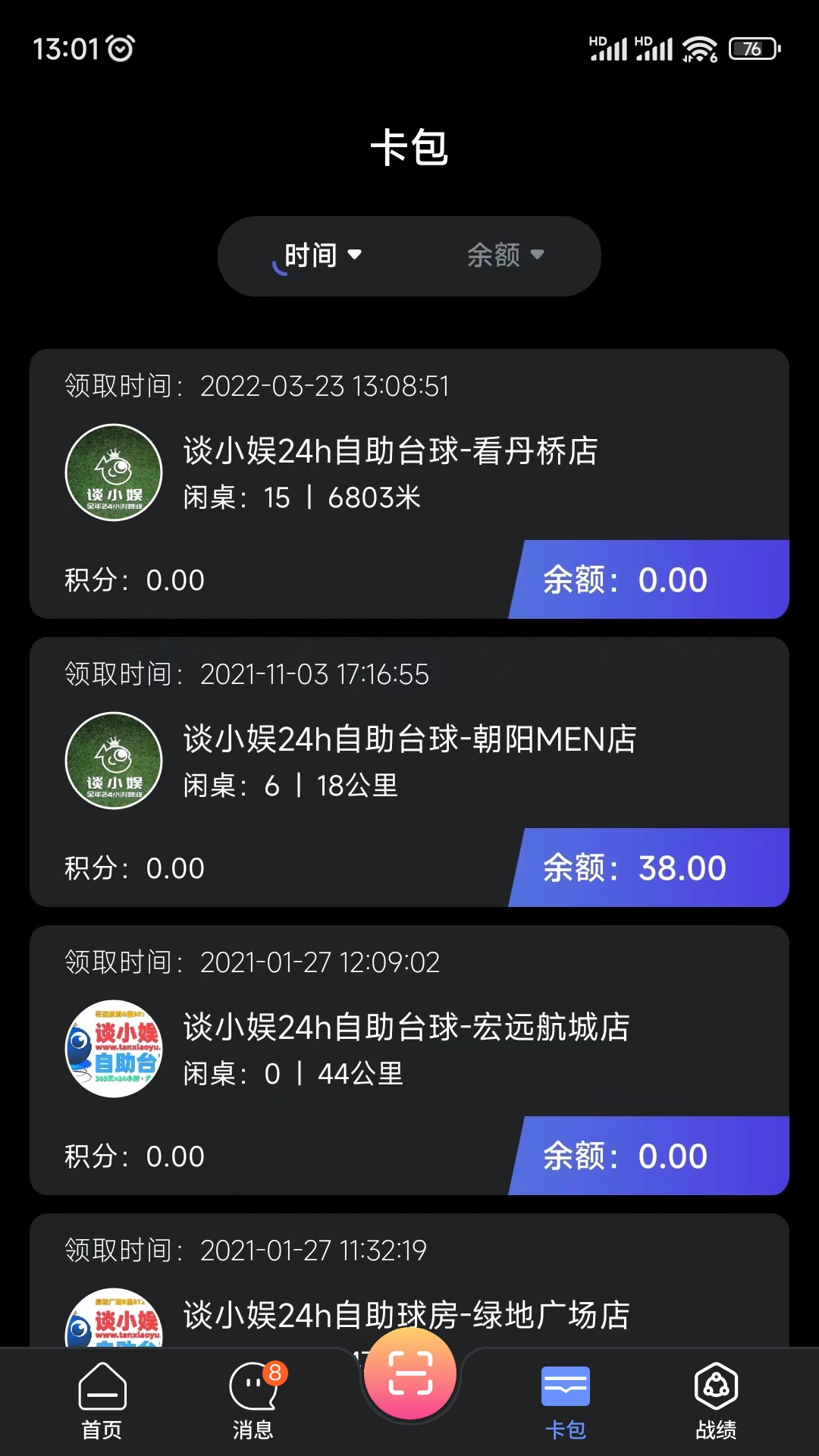Screen dimensions: 819x1456
Task: Tap the 看丹桥店 store logo
Action: (x=113, y=472)
